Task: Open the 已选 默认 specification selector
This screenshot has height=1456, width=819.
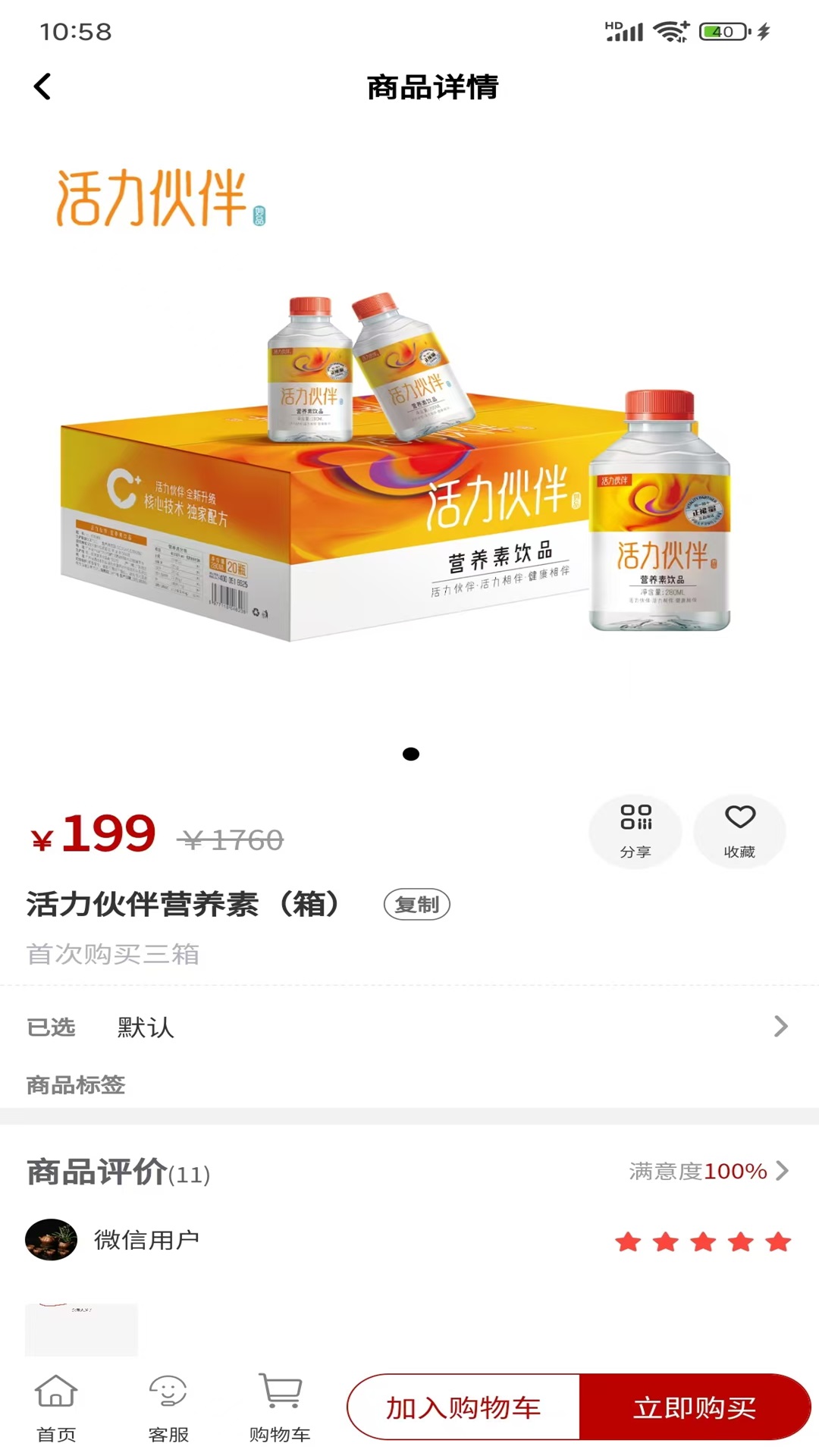Action: point(409,1027)
